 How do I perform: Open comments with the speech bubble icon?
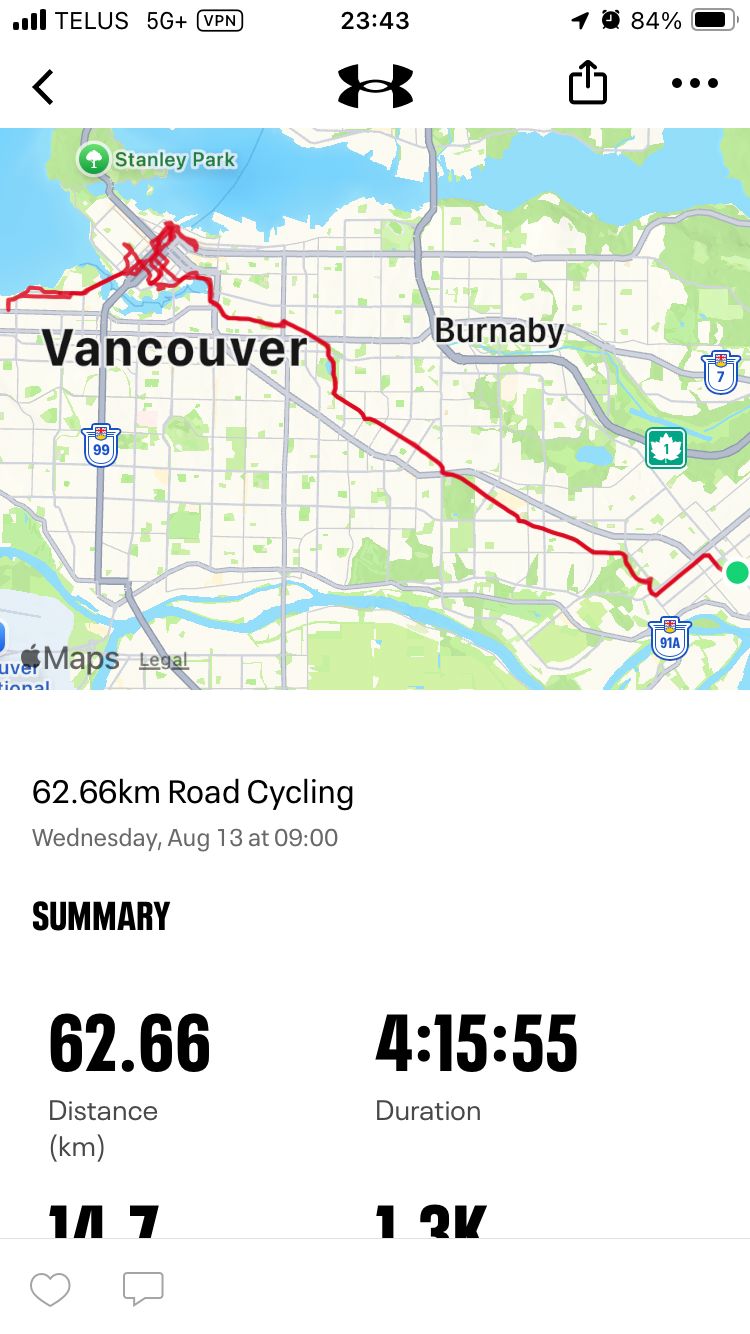(143, 1289)
